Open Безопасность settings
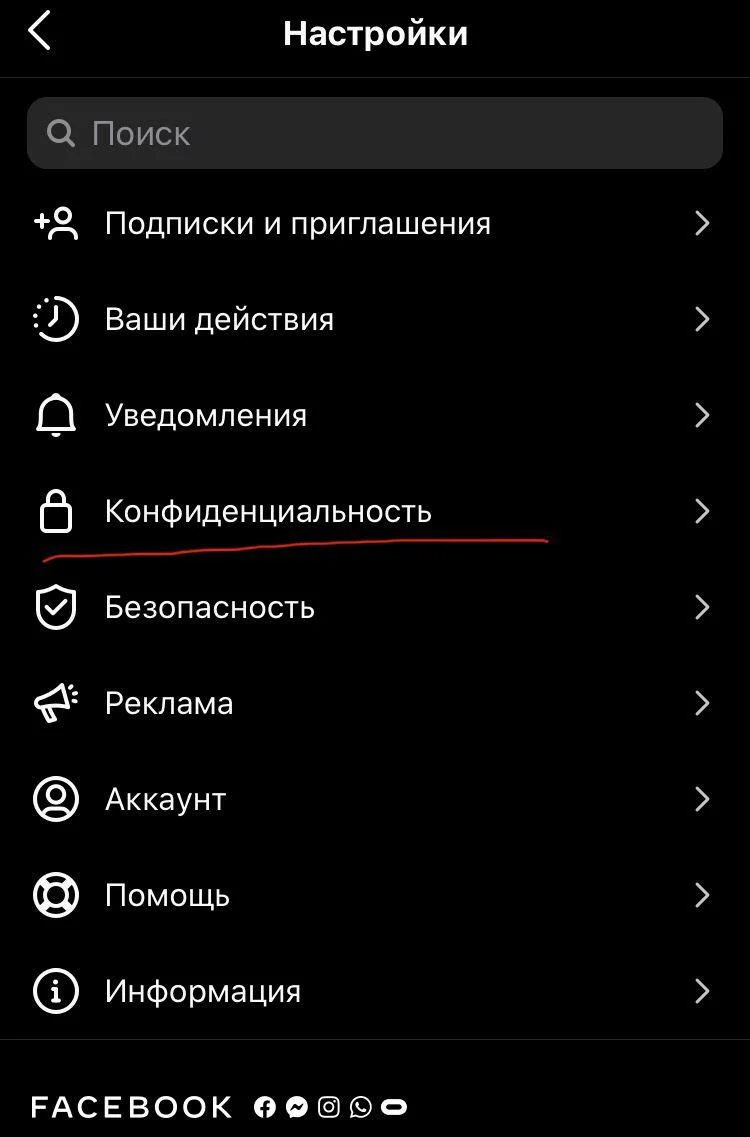This screenshot has width=750, height=1137. 210,607
